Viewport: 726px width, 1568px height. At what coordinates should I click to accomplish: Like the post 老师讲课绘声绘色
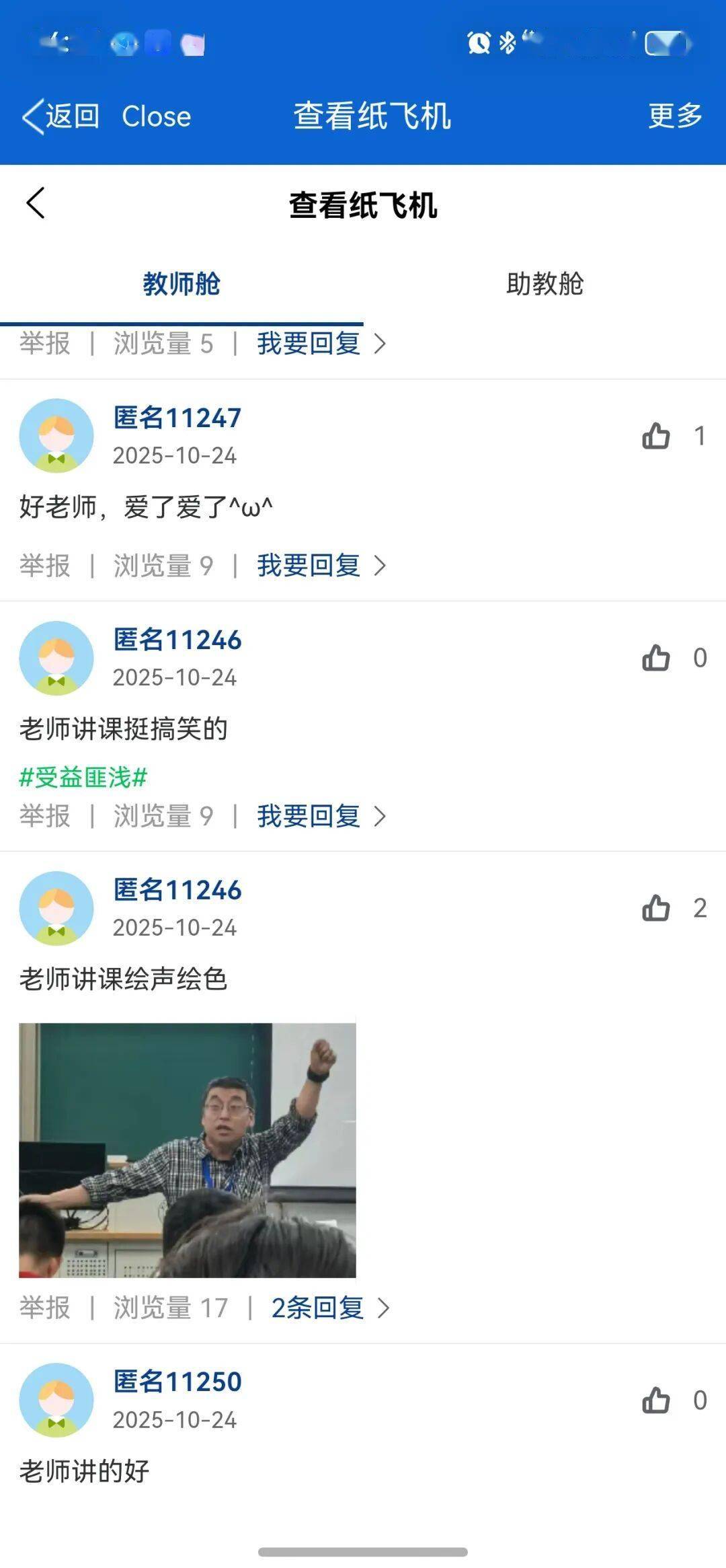tap(656, 908)
